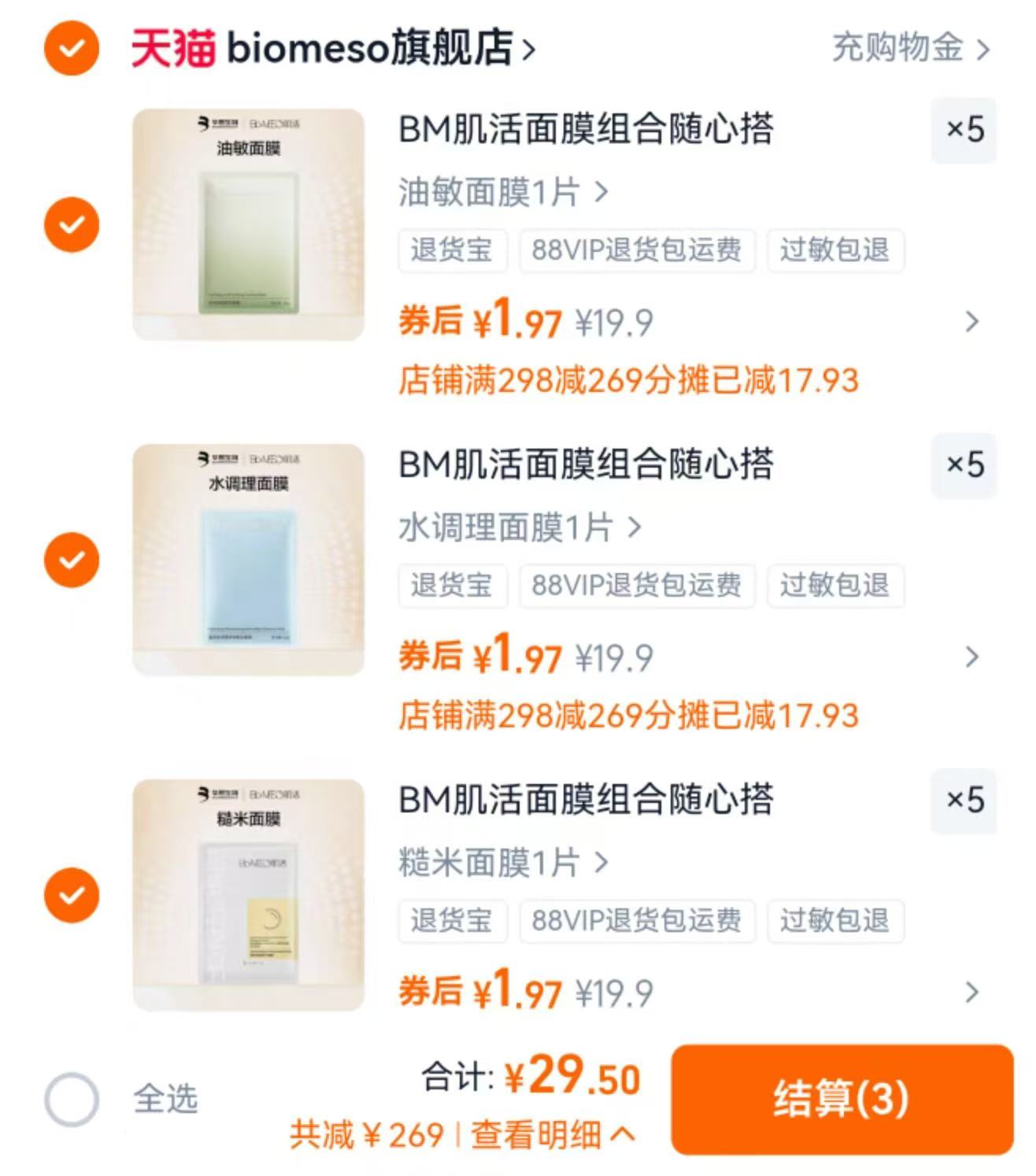Open the 88VIP退货包运费 tag

638,250
